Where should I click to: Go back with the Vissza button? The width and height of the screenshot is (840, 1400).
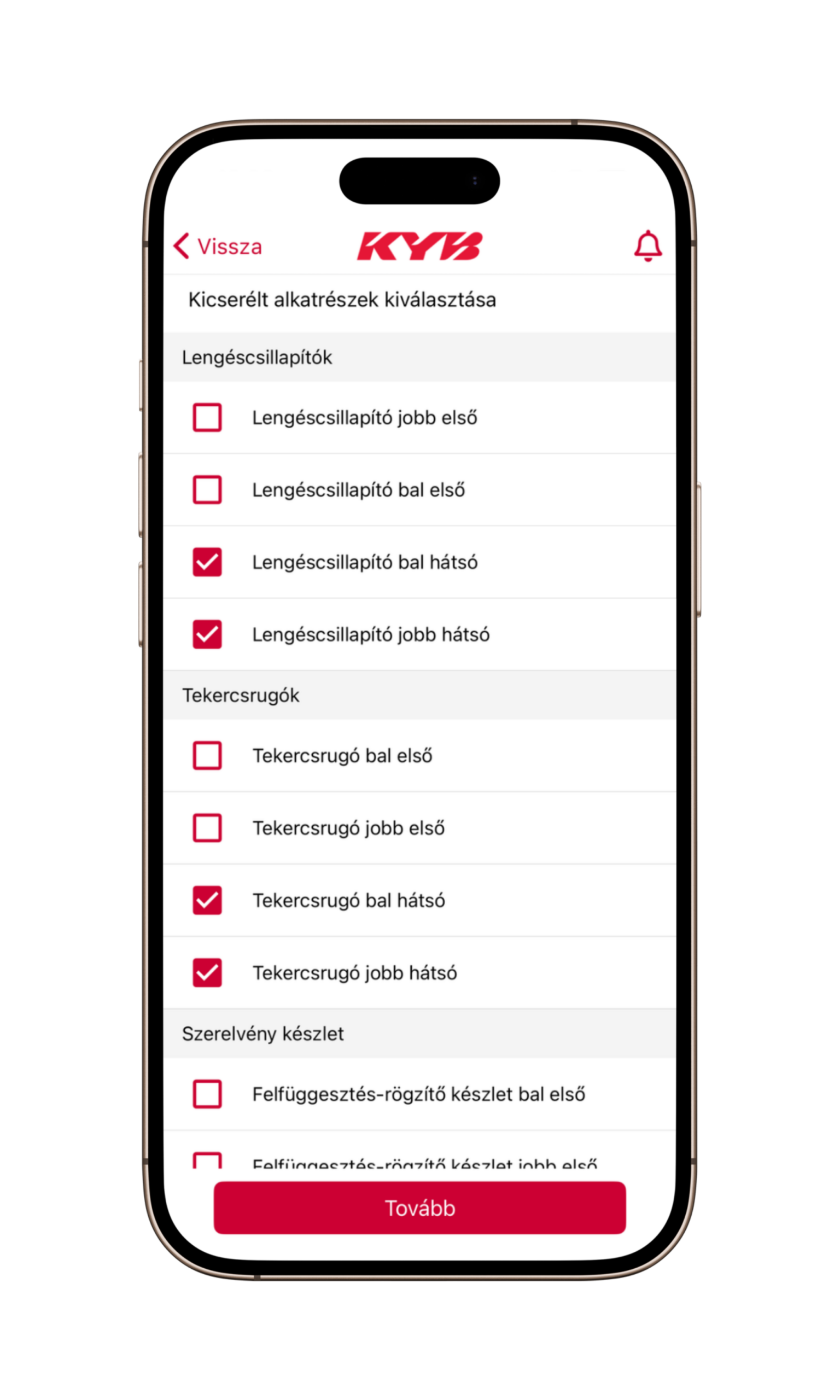point(218,247)
